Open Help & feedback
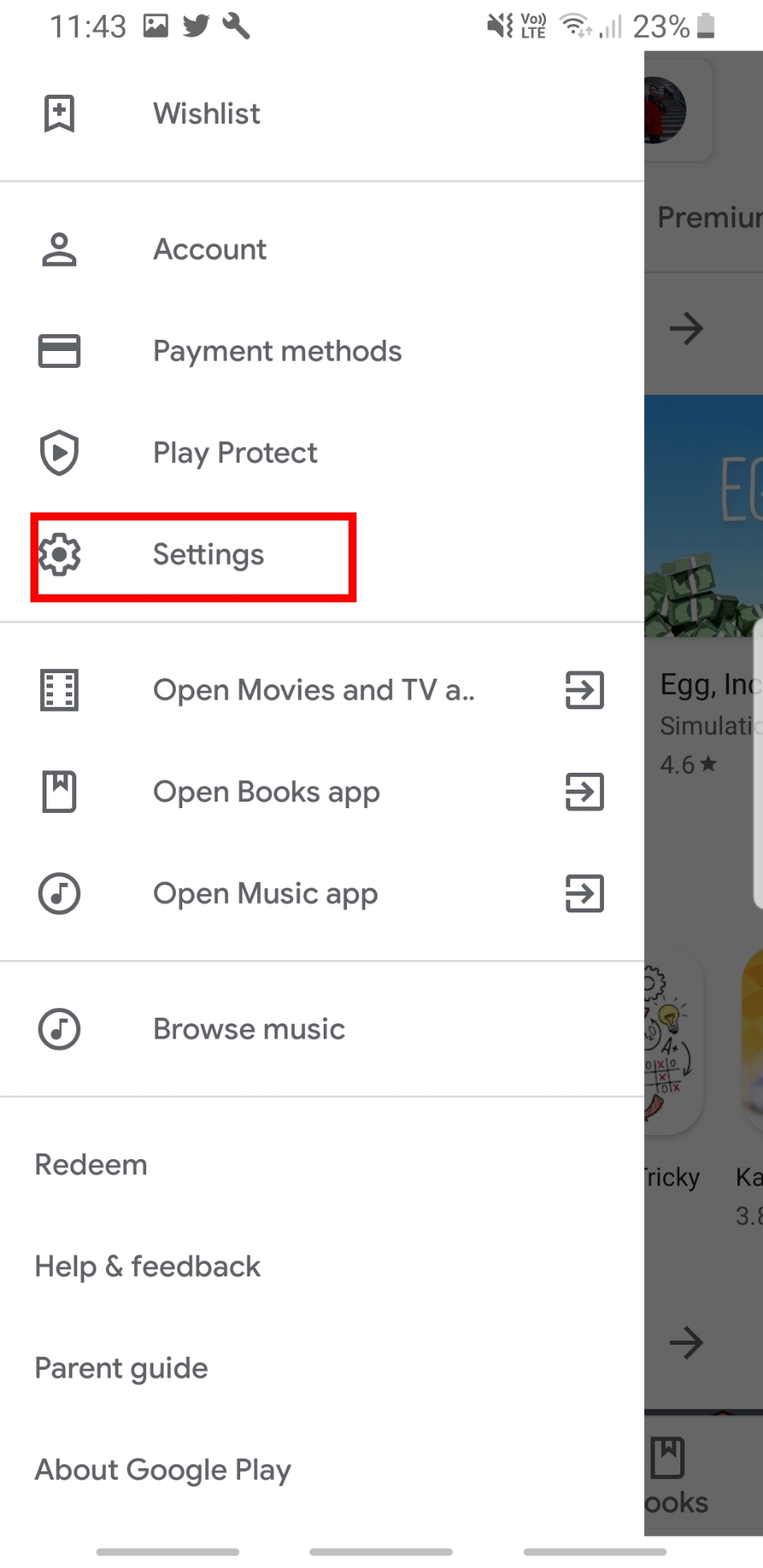 (321, 1267)
